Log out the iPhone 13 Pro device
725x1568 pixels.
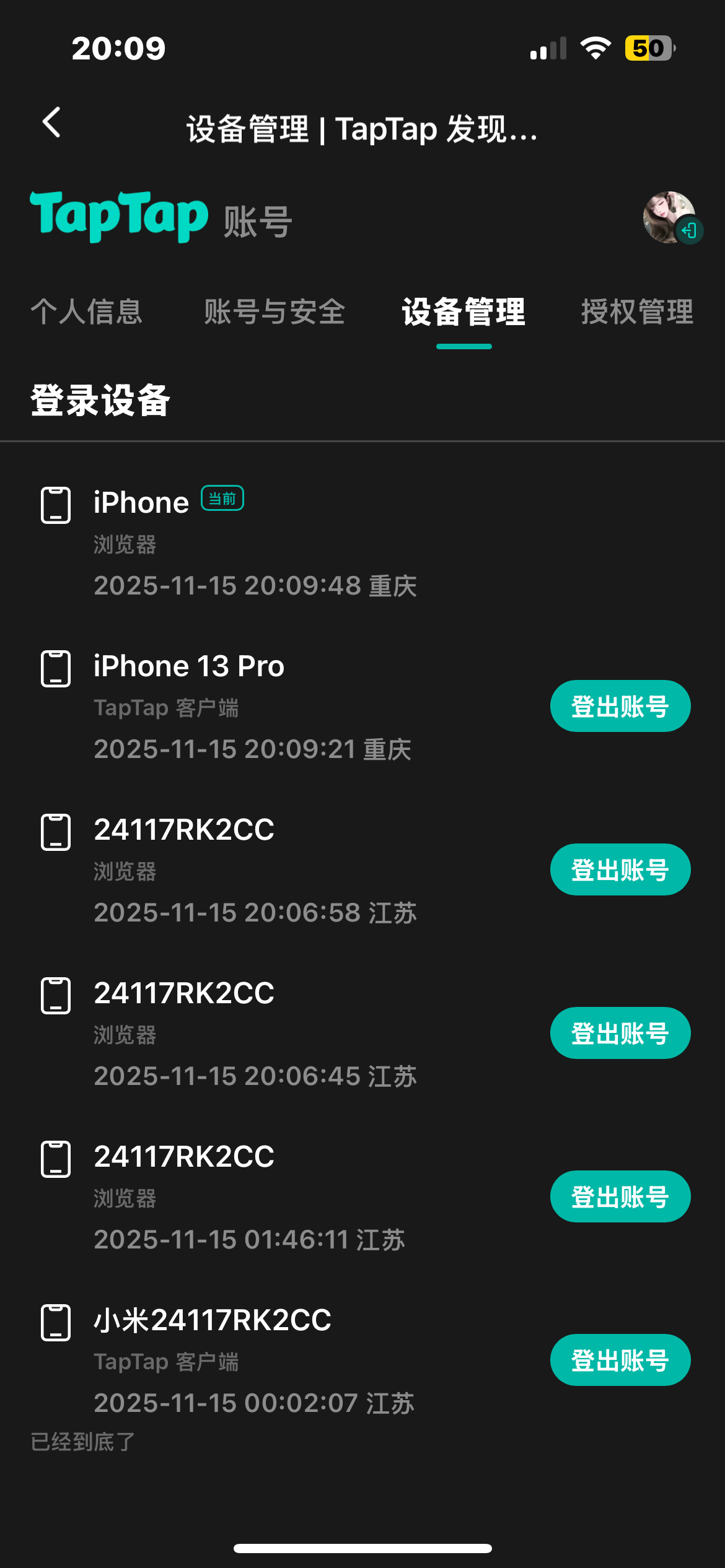tap(620, 705)
